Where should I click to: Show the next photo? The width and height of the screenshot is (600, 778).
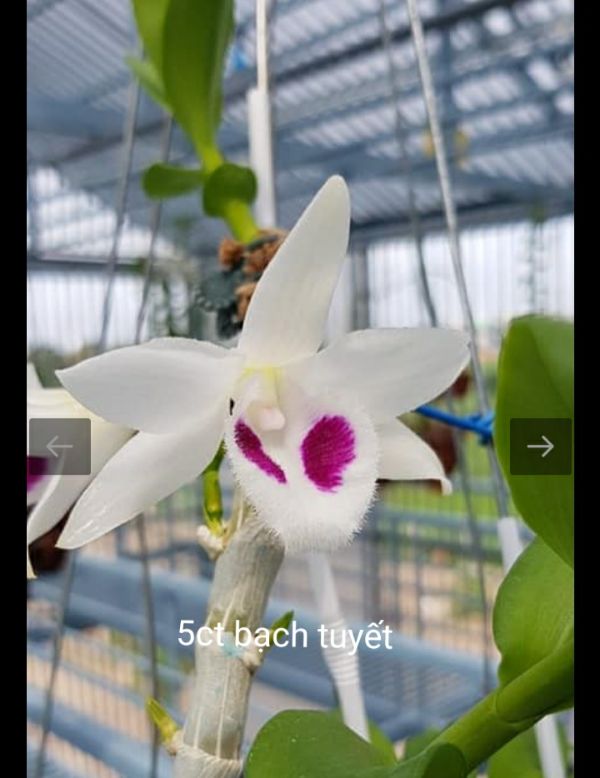click(540, 446)
